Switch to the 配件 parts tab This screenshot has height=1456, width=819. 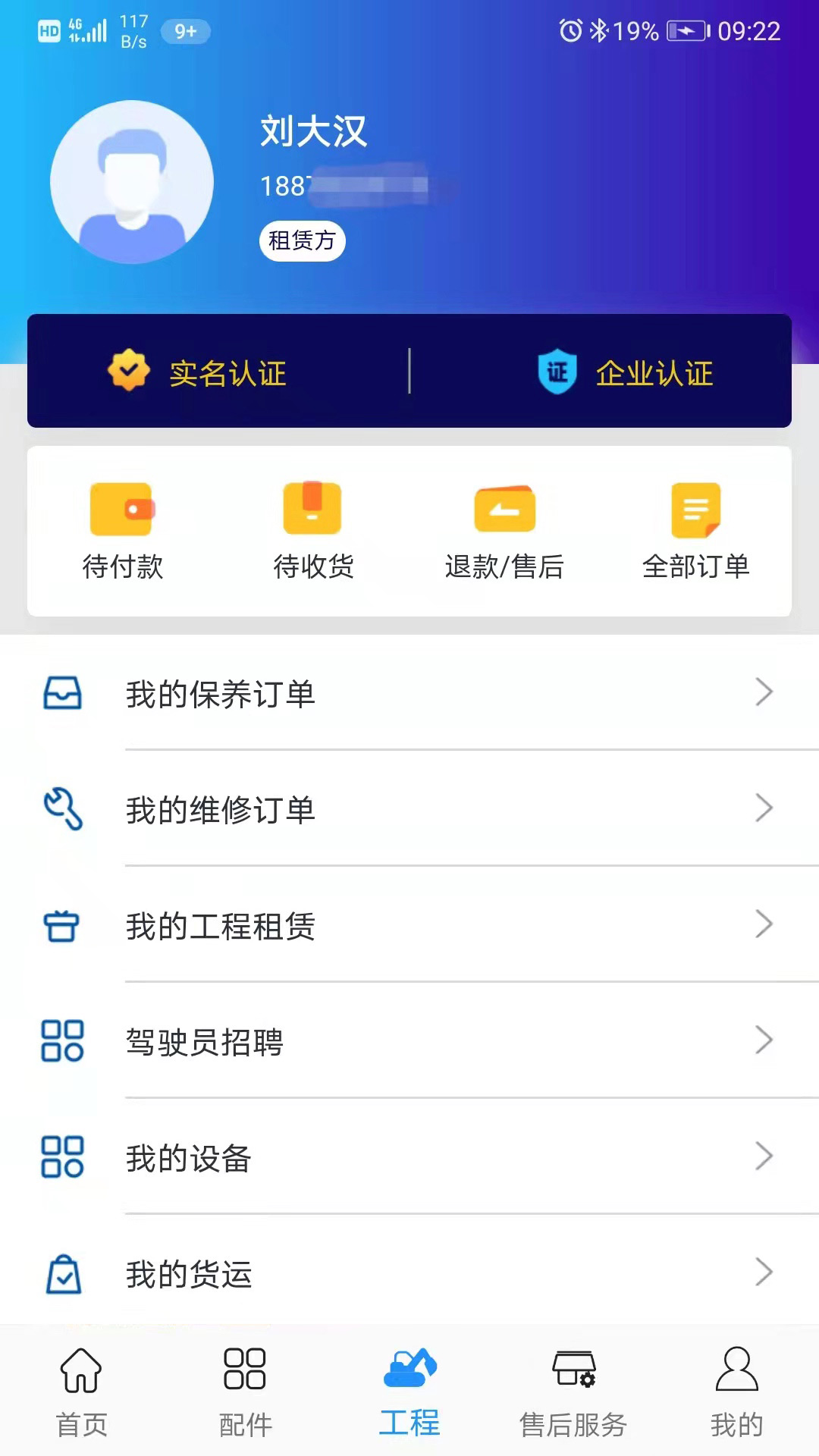(x=245, y=1392)
